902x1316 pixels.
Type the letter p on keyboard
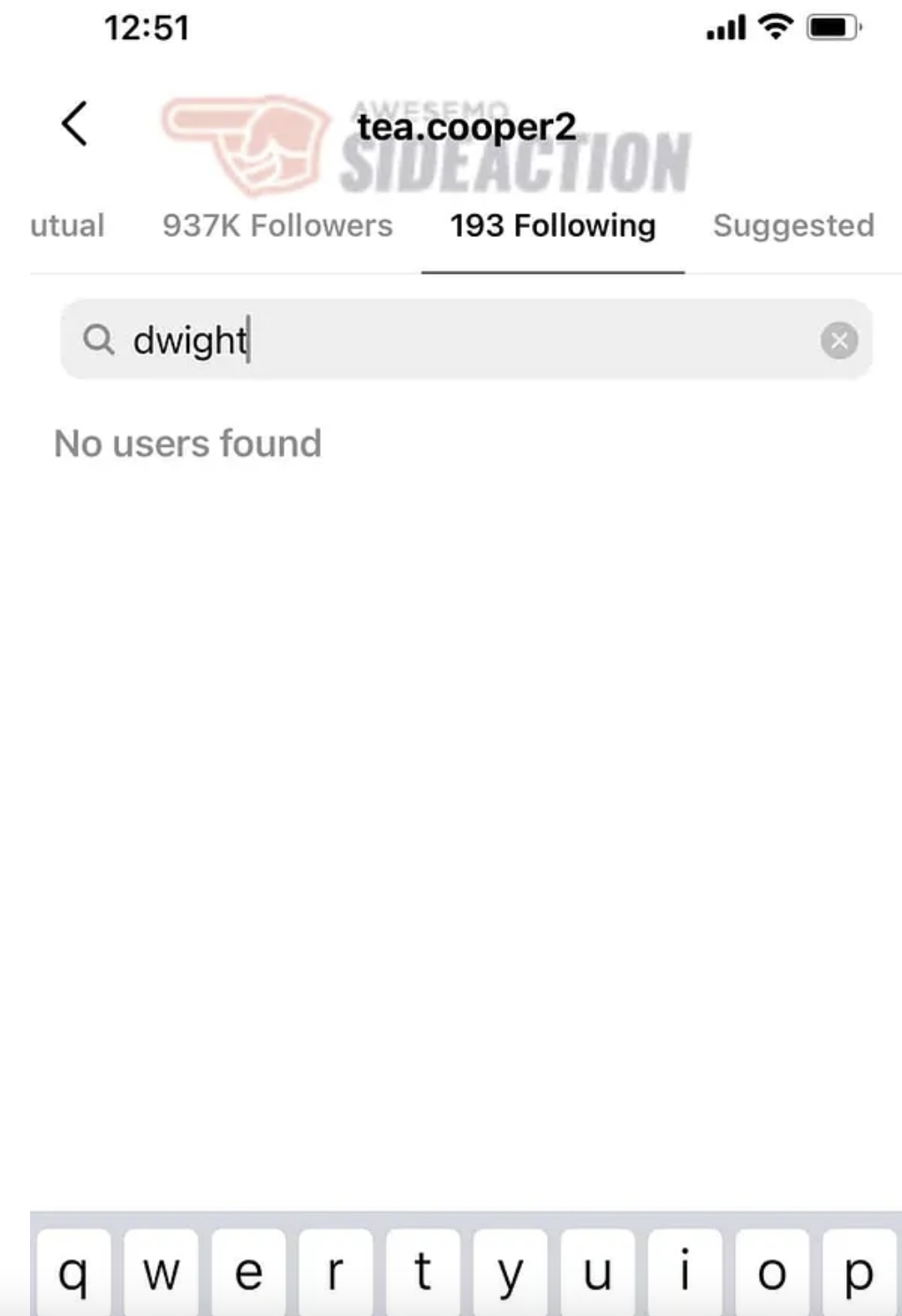pyautogui.click(x=858, y=1273)
